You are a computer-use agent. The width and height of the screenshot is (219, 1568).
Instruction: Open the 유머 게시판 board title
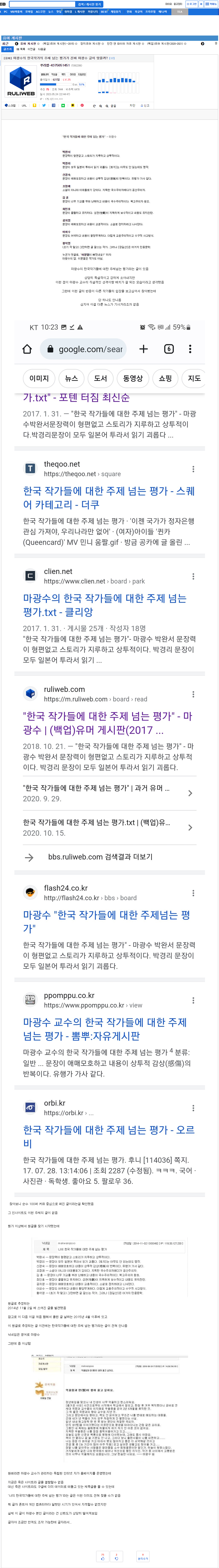pyautogui.click(x=12, y=38)
